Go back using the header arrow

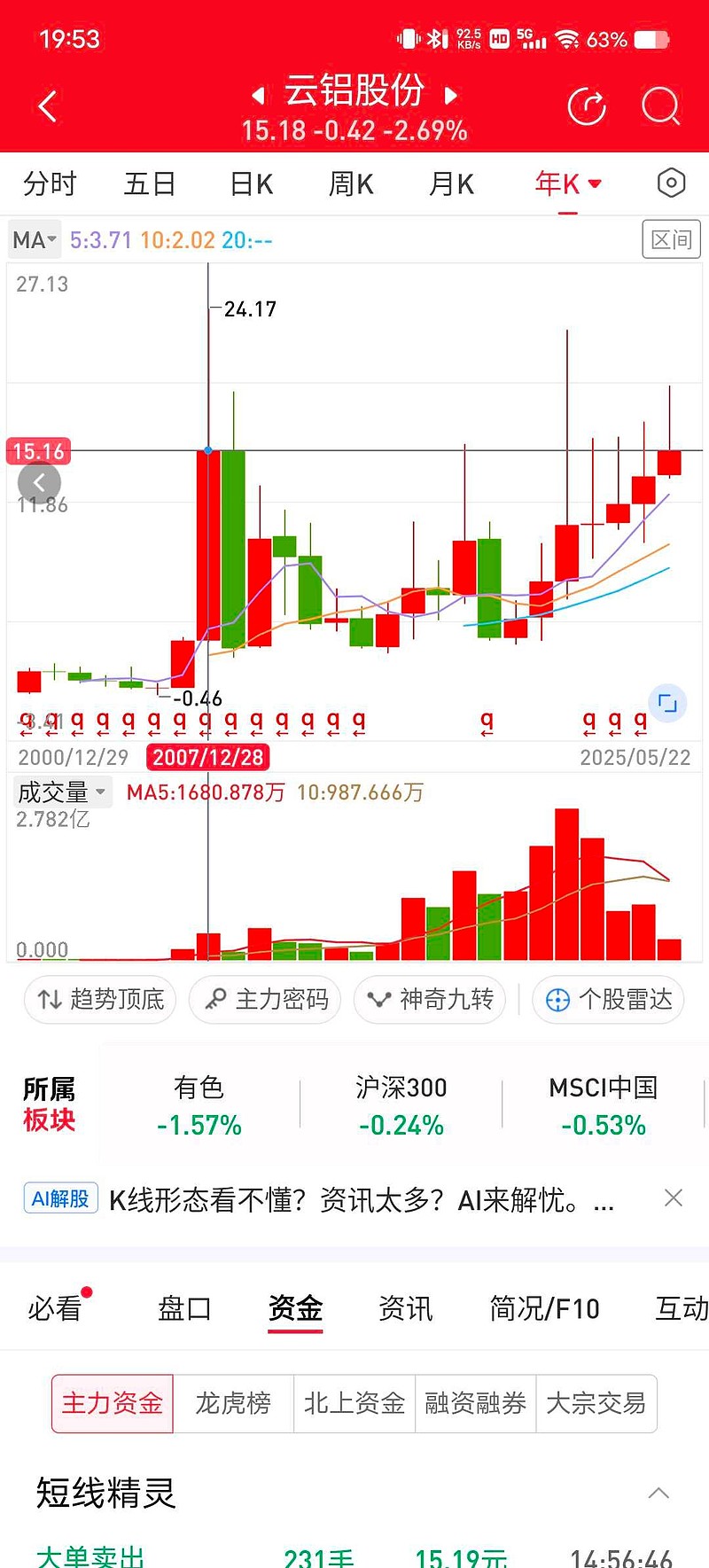coord(48,106)
